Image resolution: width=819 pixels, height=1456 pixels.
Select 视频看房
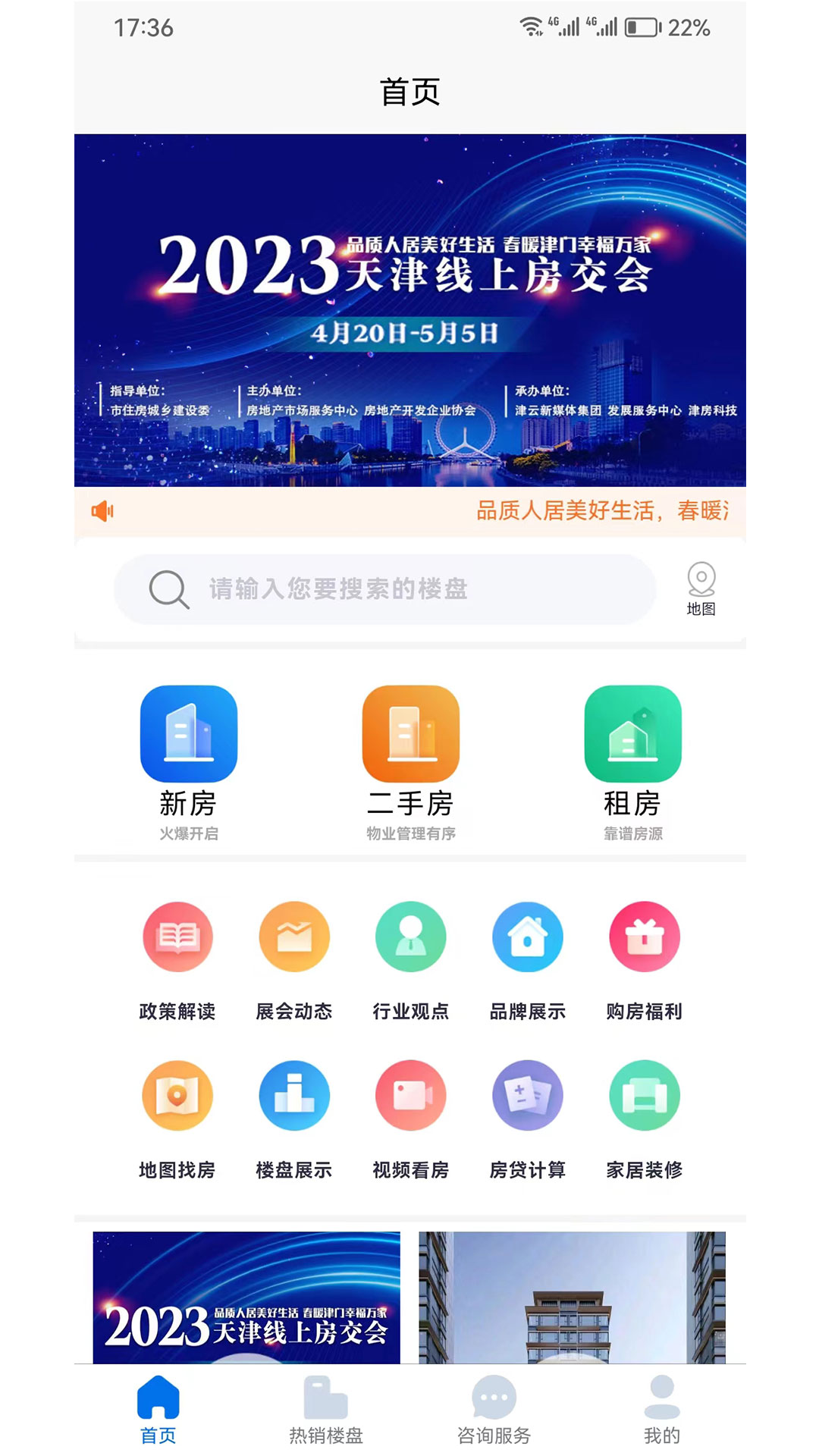[x=410, y=1118]
